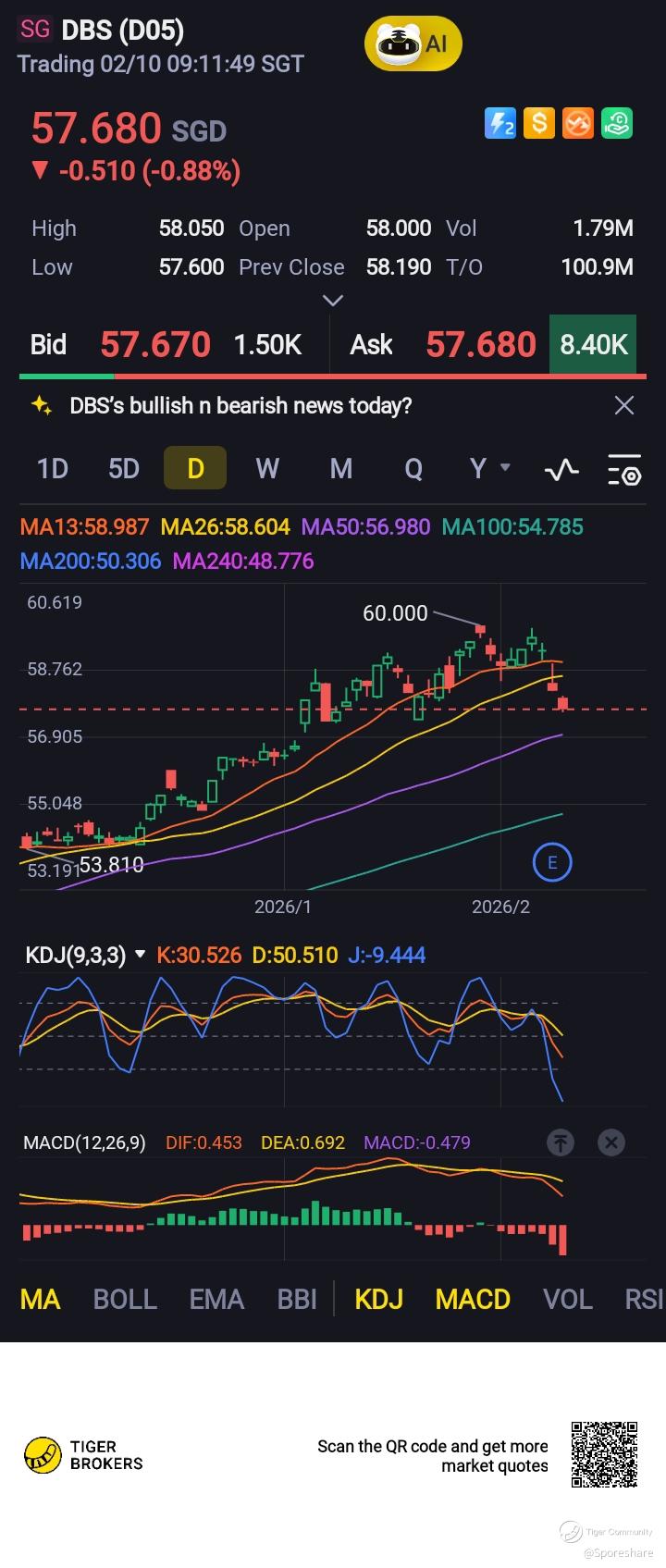Select the monthly M chart

[x=340, y=468]
